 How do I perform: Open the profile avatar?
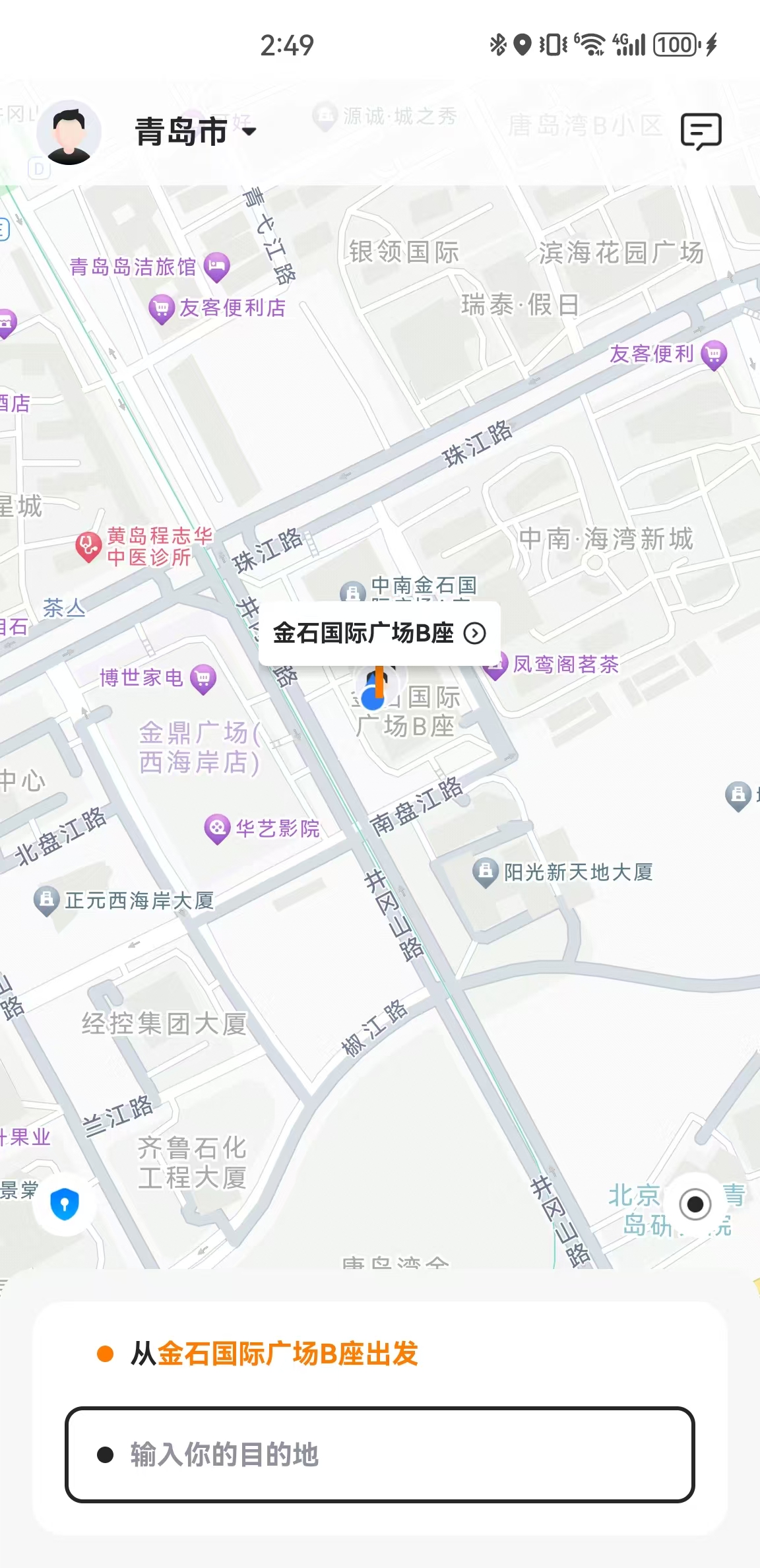click(x=69, y=133)
